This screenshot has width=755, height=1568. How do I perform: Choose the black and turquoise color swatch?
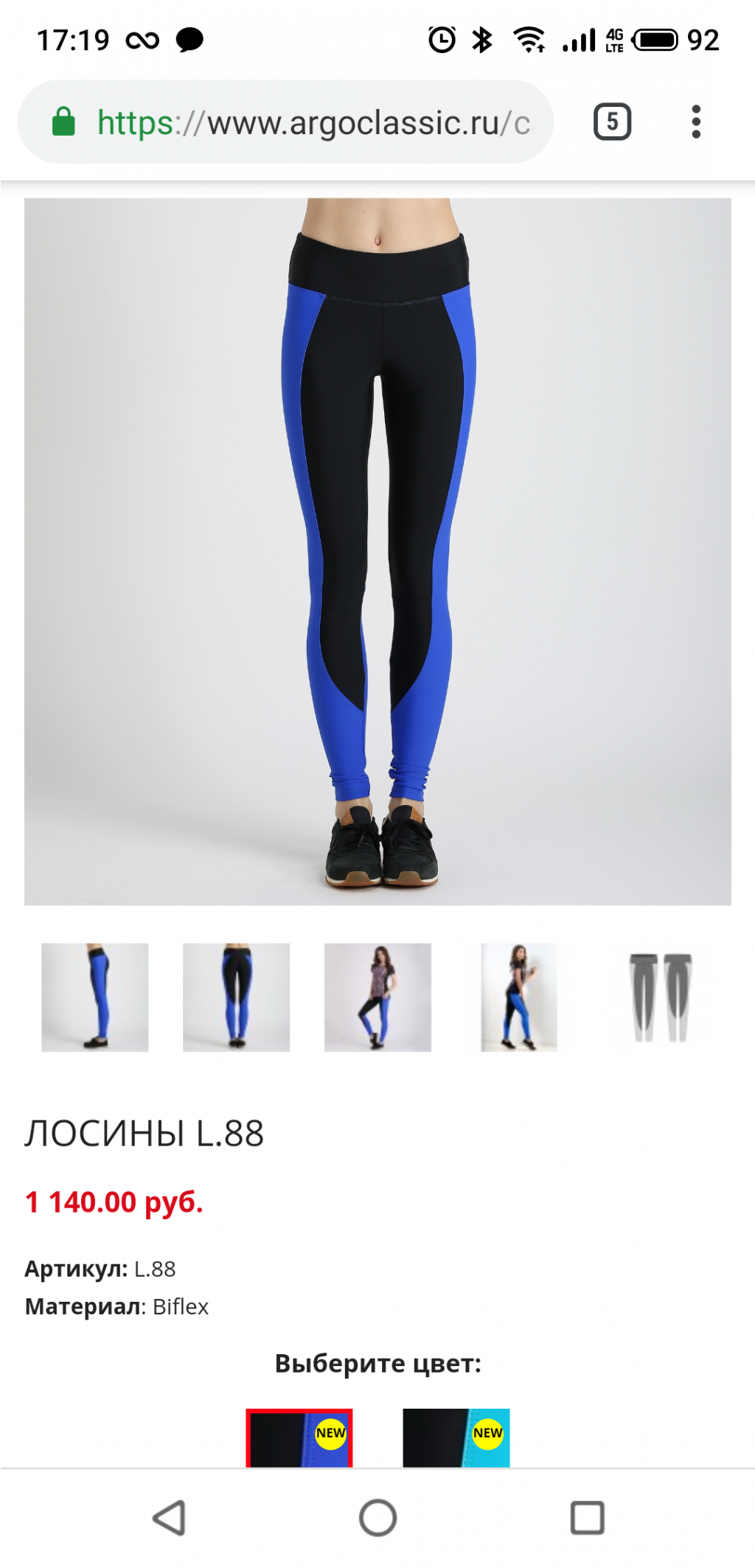coord(456,1438)
